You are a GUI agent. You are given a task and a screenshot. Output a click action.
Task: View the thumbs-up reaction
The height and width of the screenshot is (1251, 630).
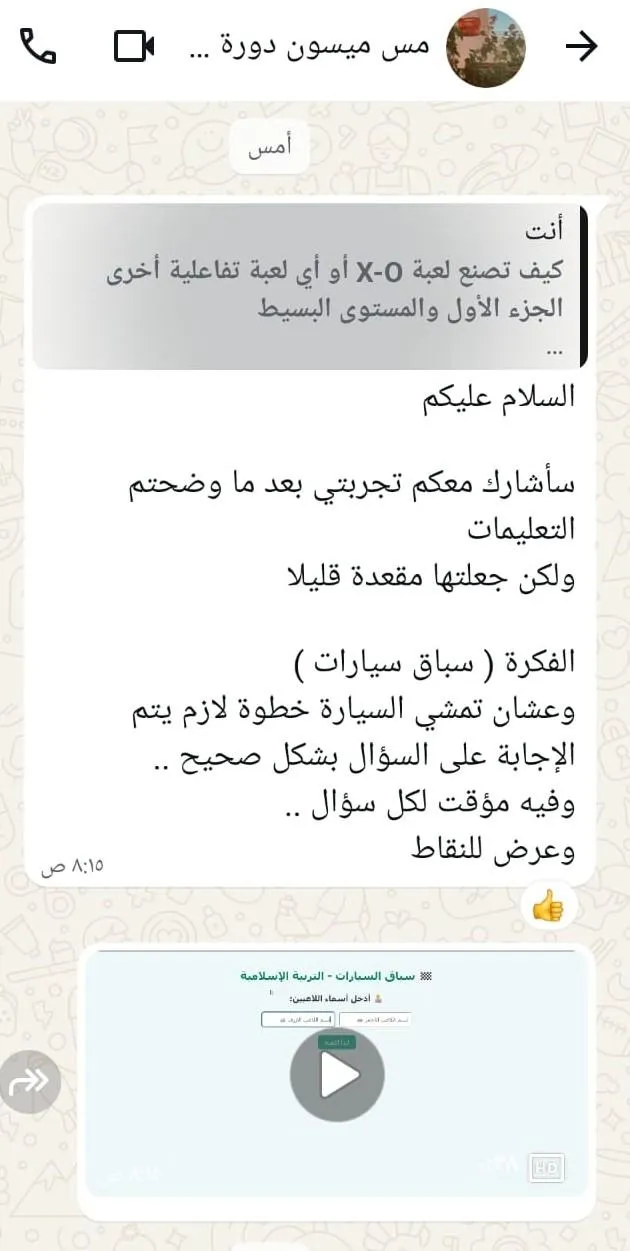[x=547, y=907]
